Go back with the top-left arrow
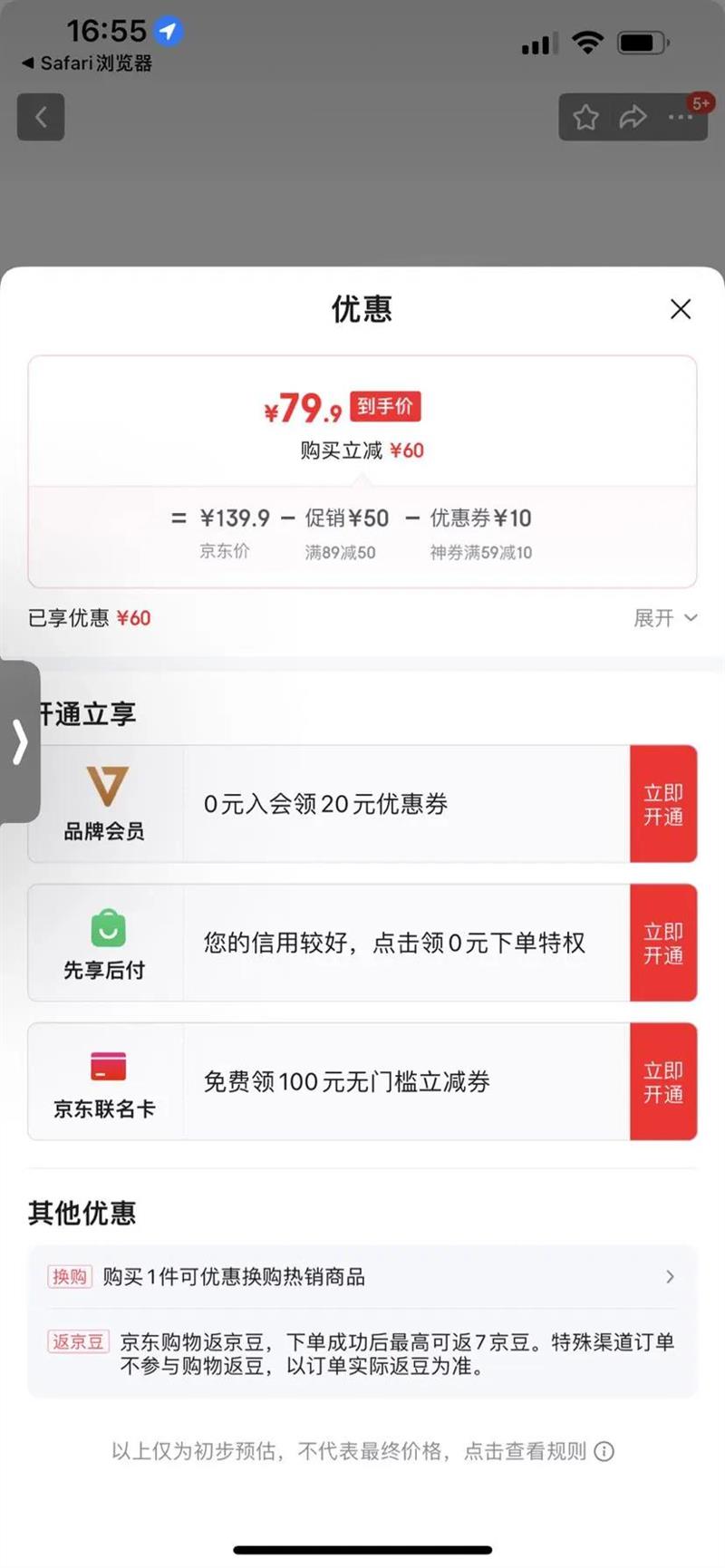 41,117
